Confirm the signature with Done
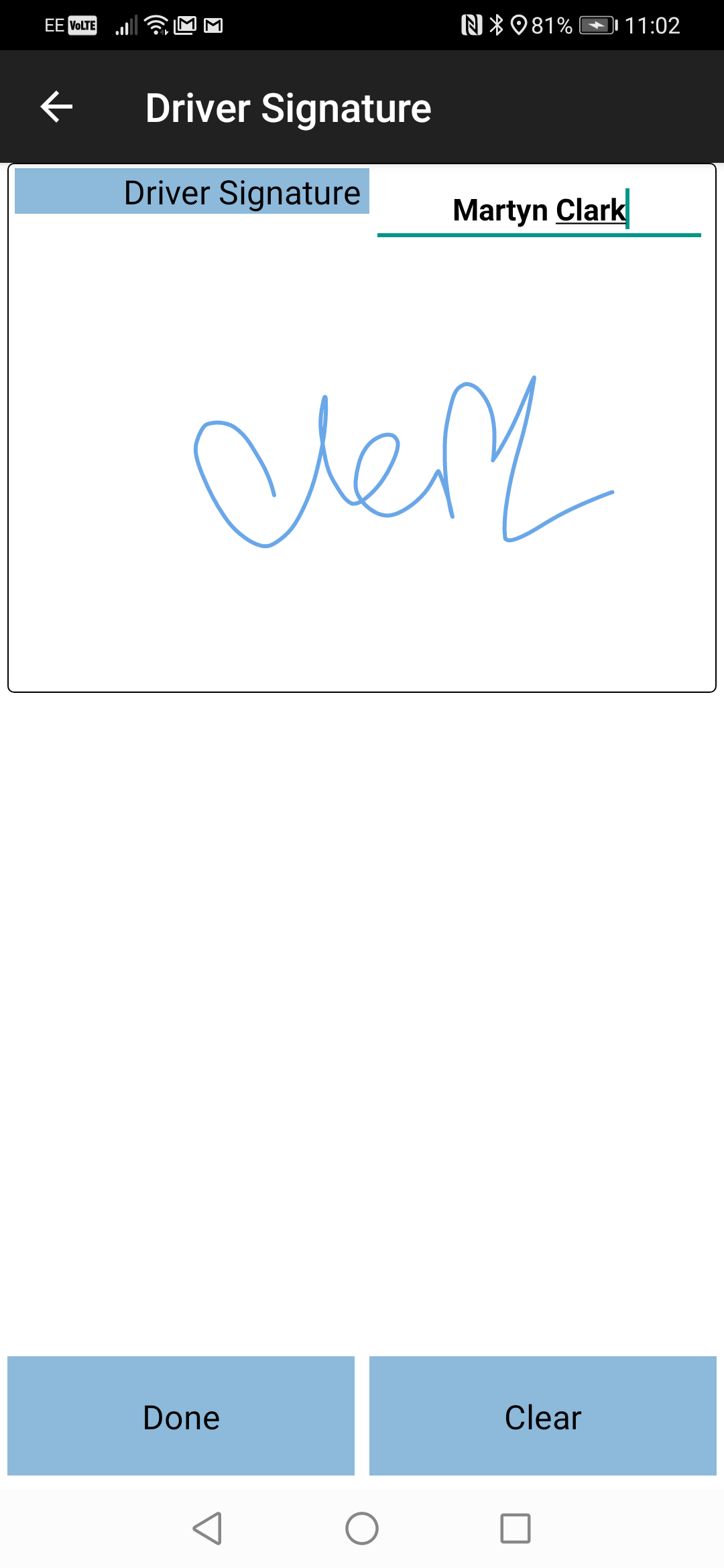Screen dimensions: 724x1568 [x=181, y=1416]
